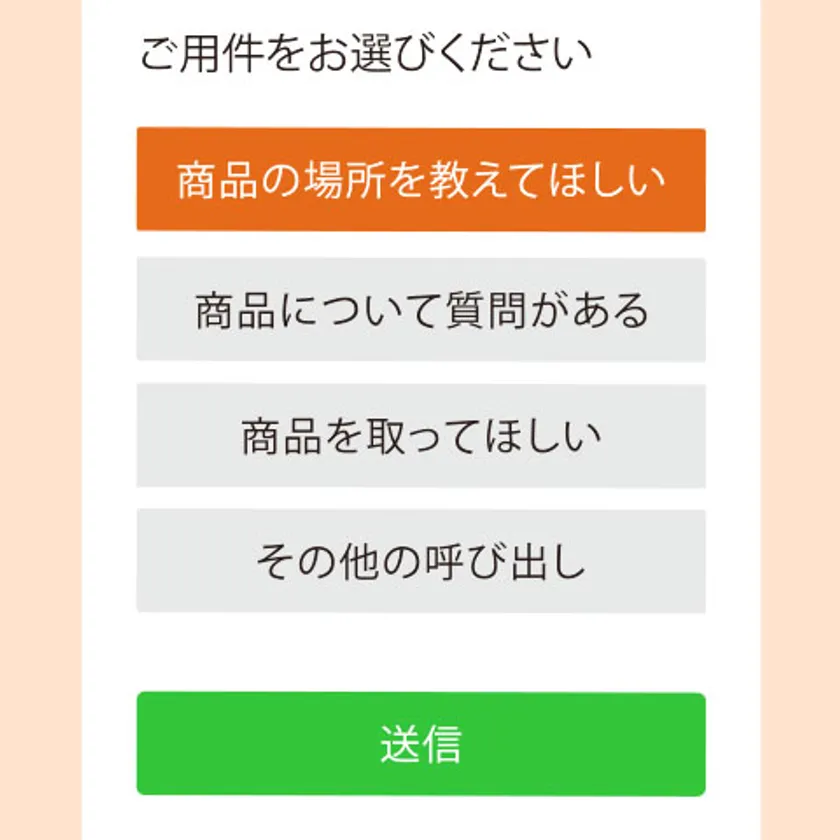Select 商品の場所を教えてほしい option

tap(421, 180)
